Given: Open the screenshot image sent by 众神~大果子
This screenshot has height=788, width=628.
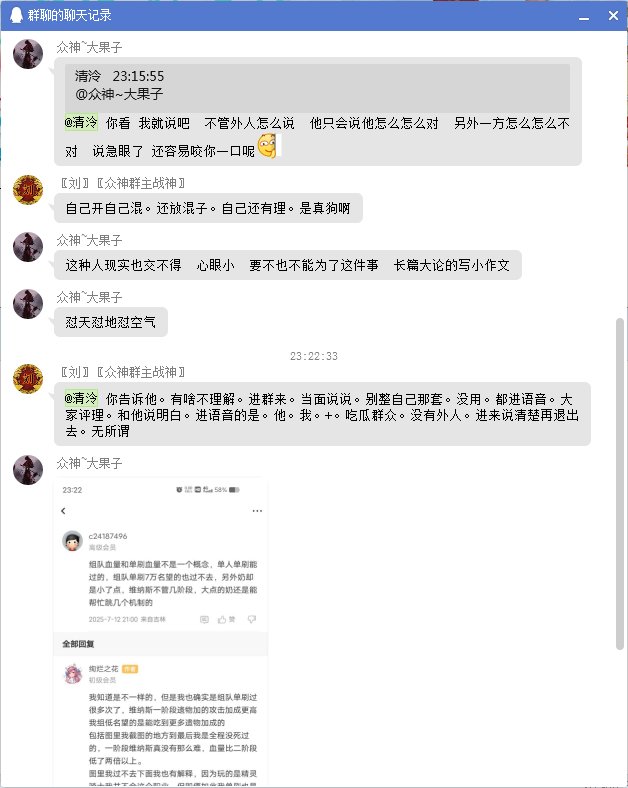Looking at the screenshot, I should tap(161, 632).
